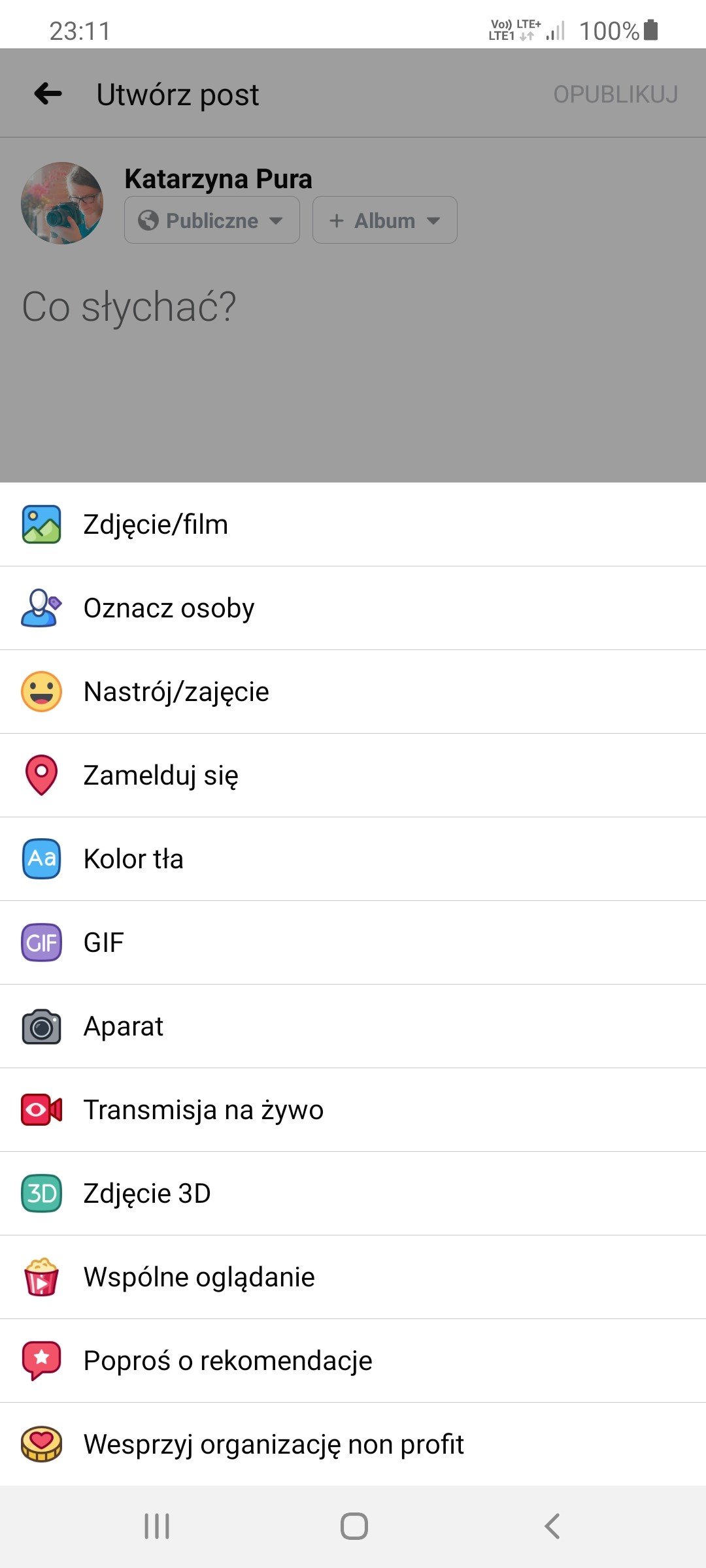Select Poproś o rekomendacje
This screenshot has width=706, height=1568.
pyautogui.click(x=353, y=1361)
